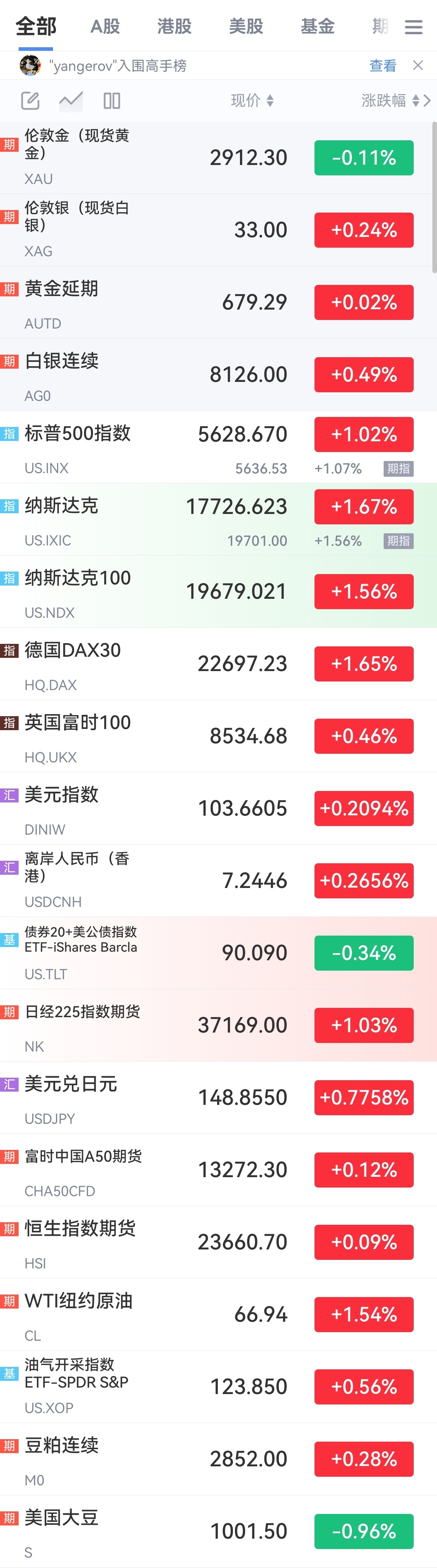
Task: Open the hamburger menu icon
Action: pyautogui.click(x=414, y=27)
